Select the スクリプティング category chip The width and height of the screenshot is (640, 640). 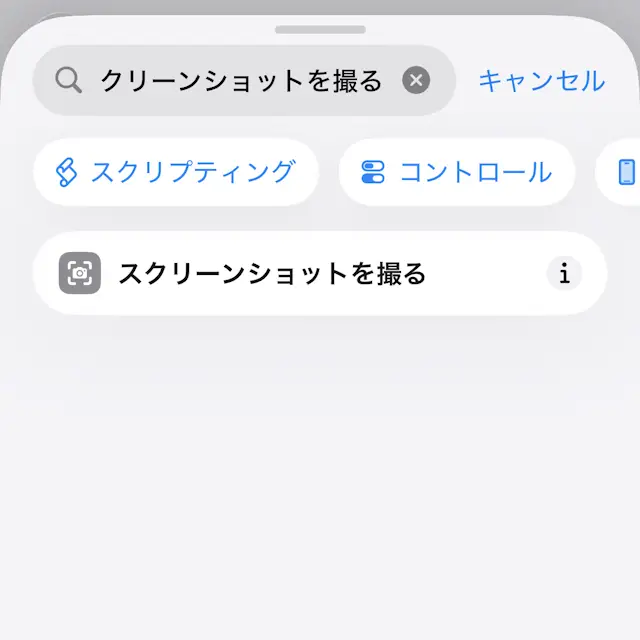[176, 172]
